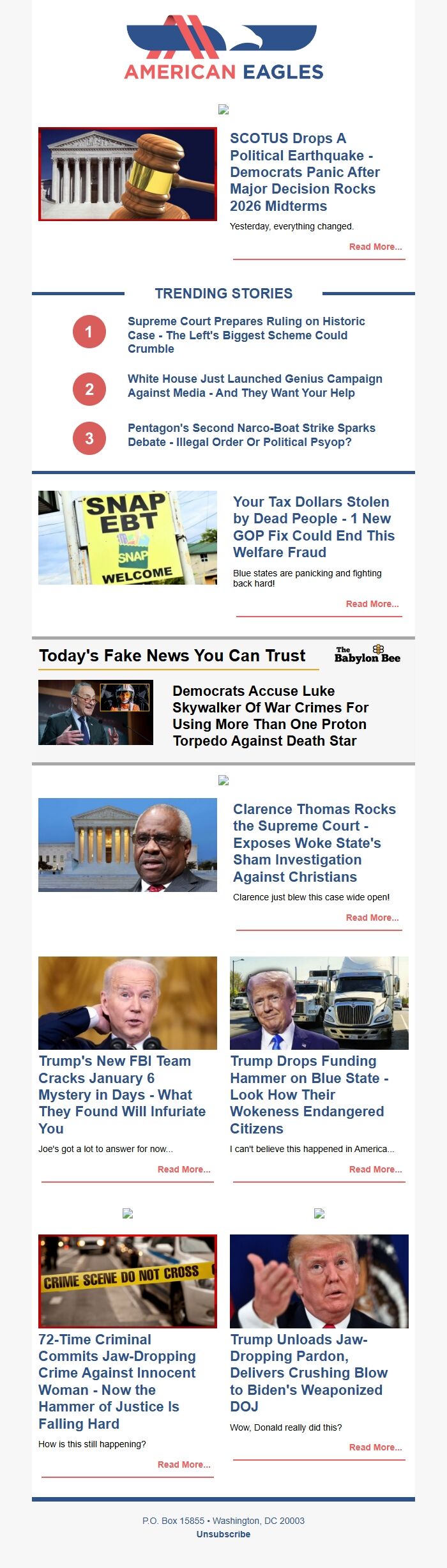Read More on Trump's pardon story
This screenshot has height=1568, width=447.
pyautogui.click(x=375, y=1447)
